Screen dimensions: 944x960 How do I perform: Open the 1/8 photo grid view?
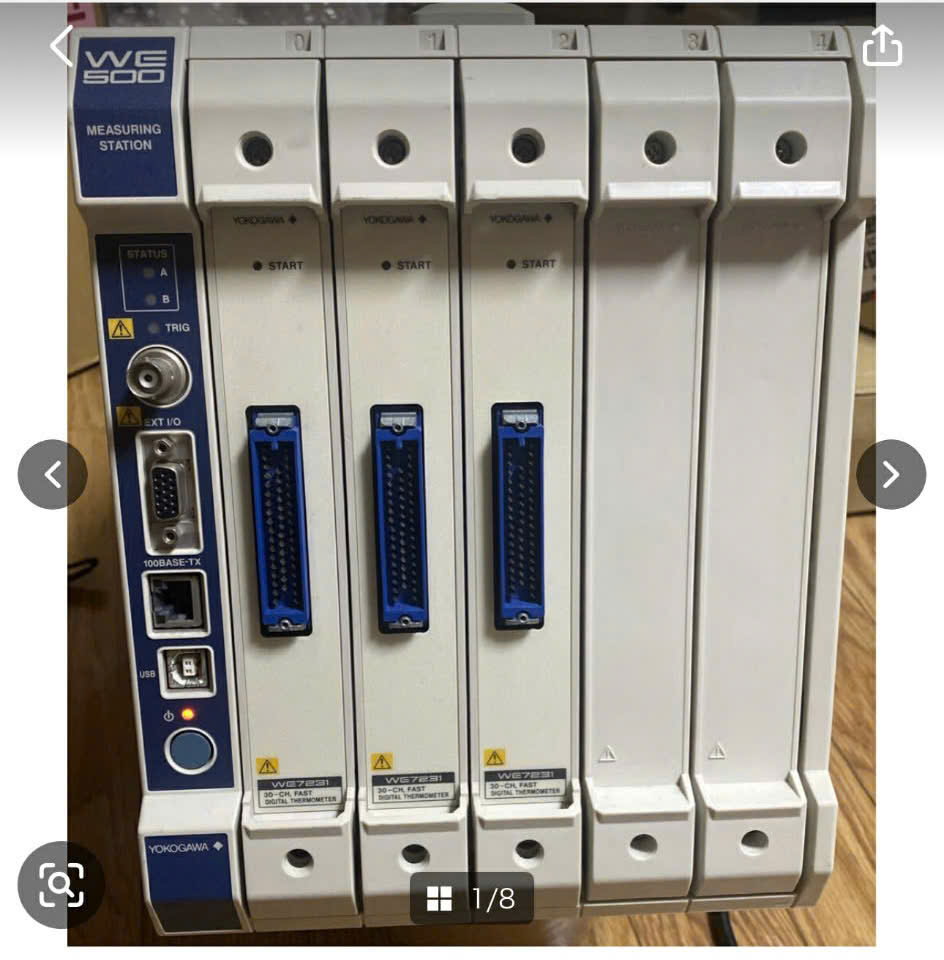click(x=471, y=898)
